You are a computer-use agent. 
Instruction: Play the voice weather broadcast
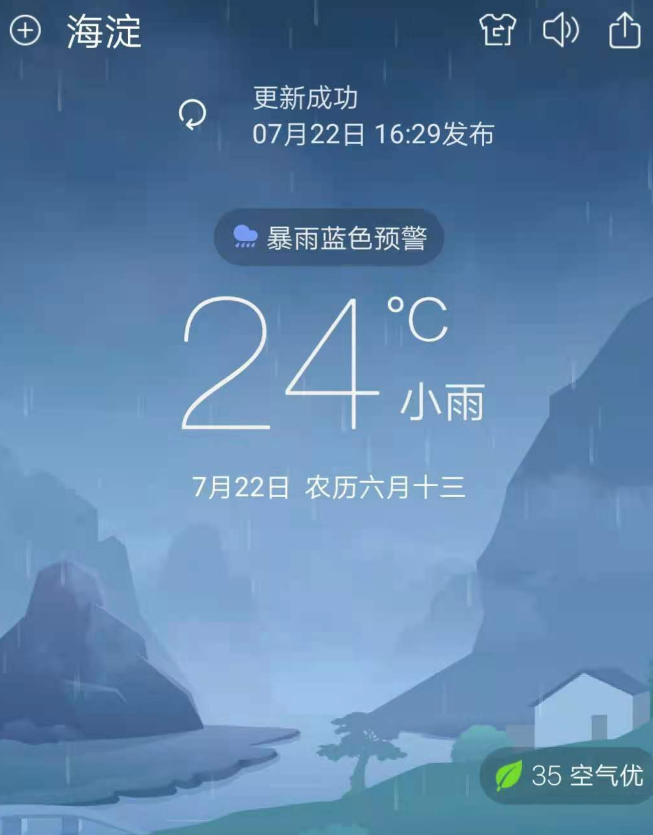[560, 30]
